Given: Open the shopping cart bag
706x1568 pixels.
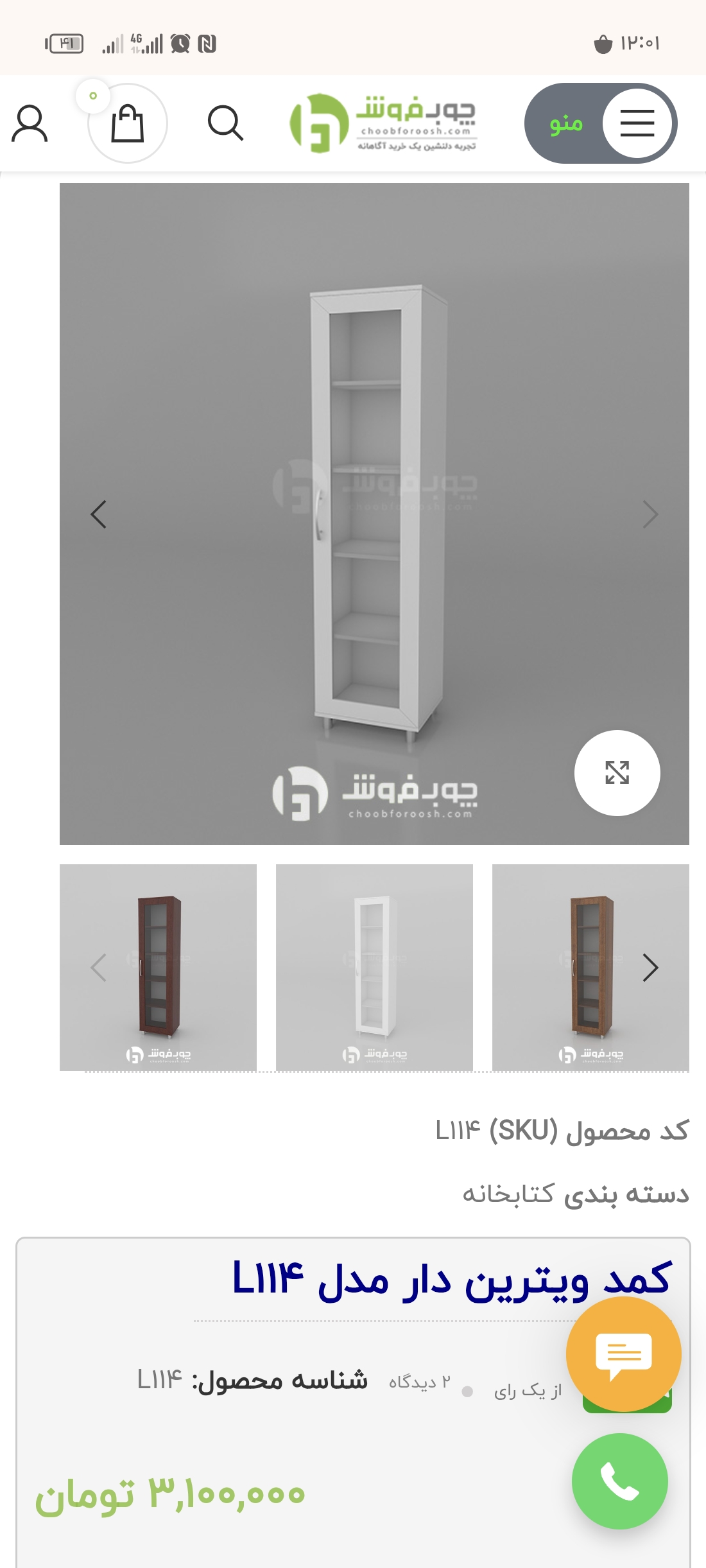Looking at the screenshot, I should [127, 123].
